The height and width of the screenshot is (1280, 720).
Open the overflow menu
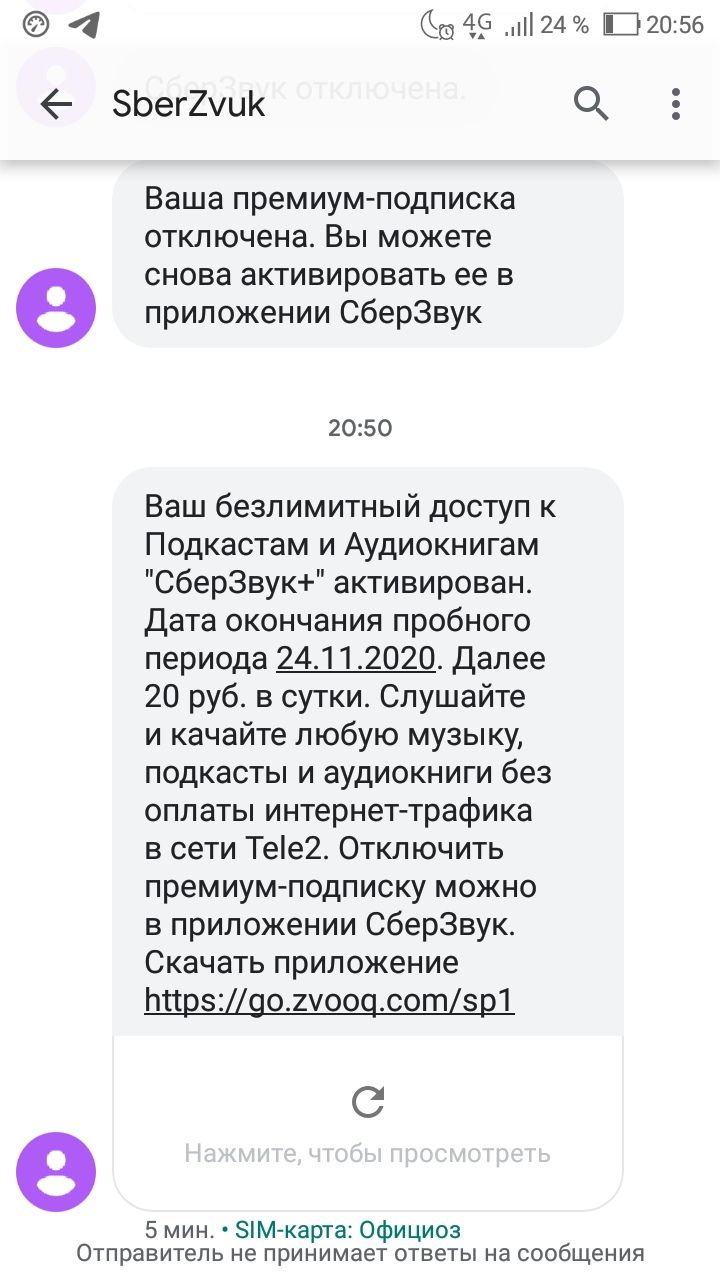click(x=676, y=103)
